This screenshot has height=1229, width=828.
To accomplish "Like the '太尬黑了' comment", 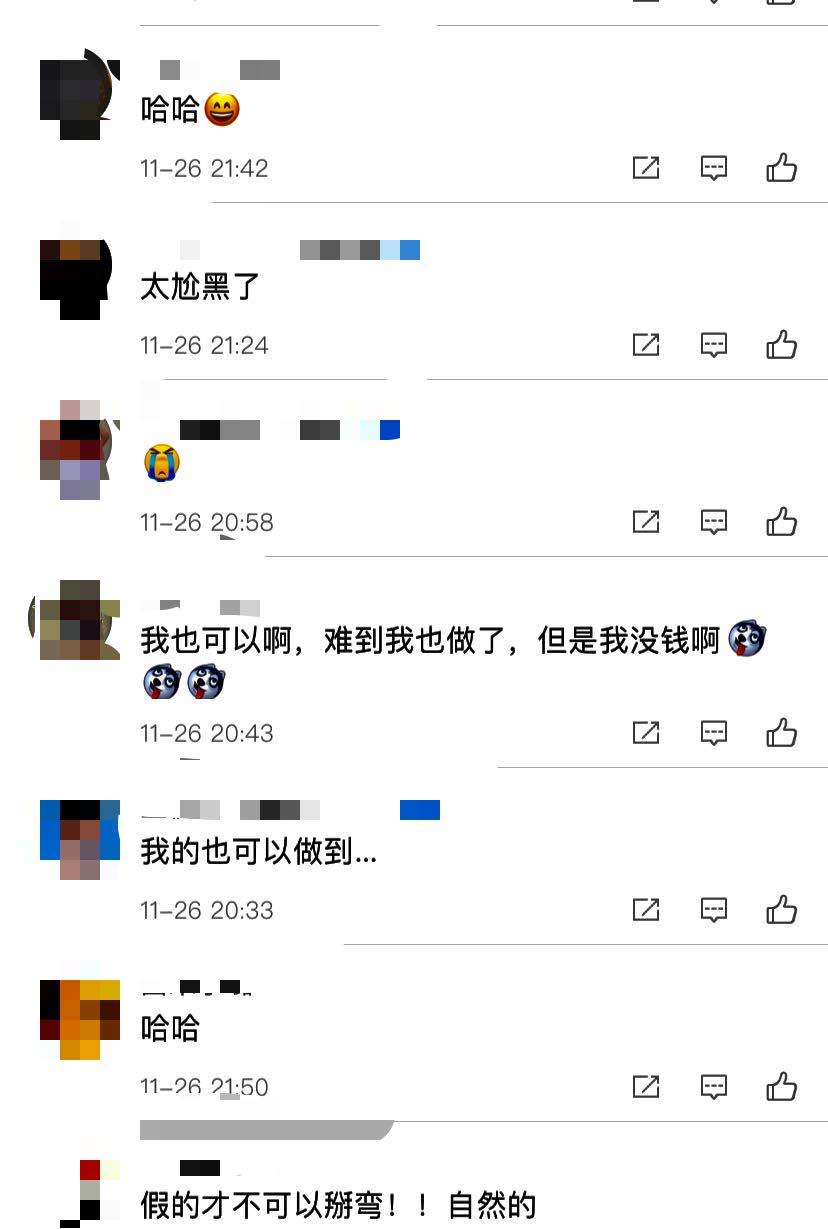I will (781, 345).
